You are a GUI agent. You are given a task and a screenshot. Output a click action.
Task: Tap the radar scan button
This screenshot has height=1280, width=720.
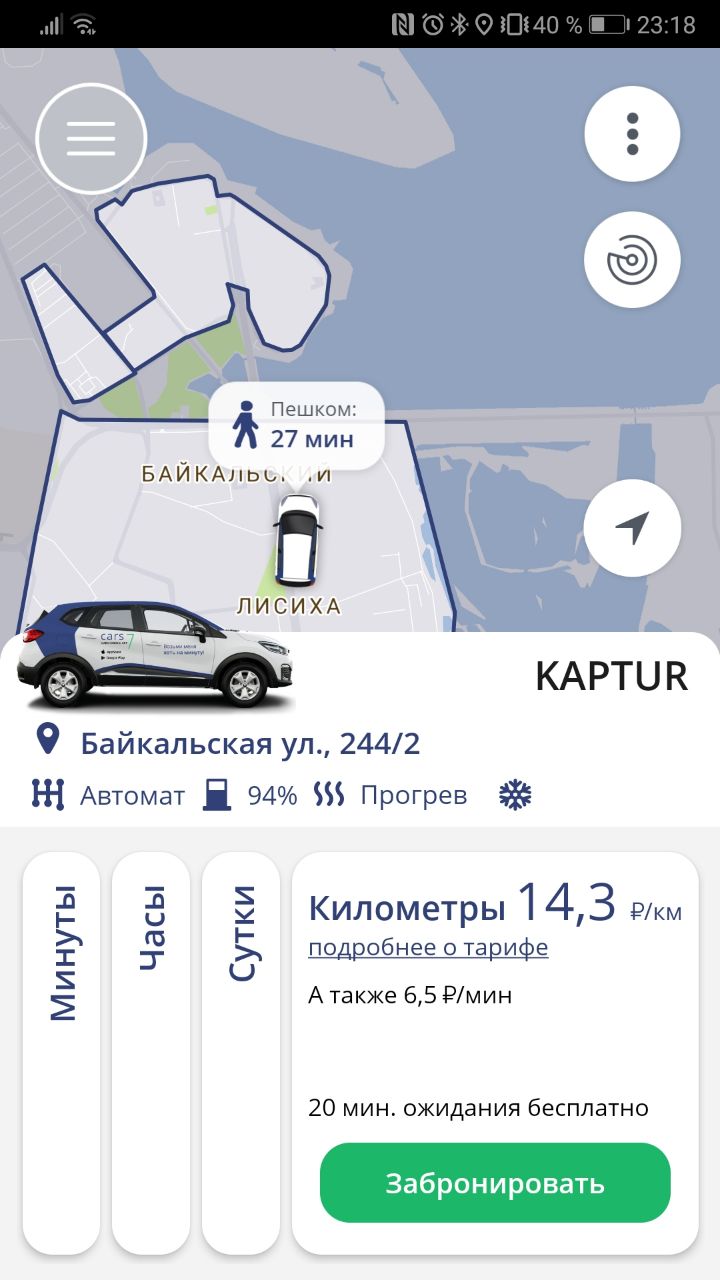[x=632, y=260]
